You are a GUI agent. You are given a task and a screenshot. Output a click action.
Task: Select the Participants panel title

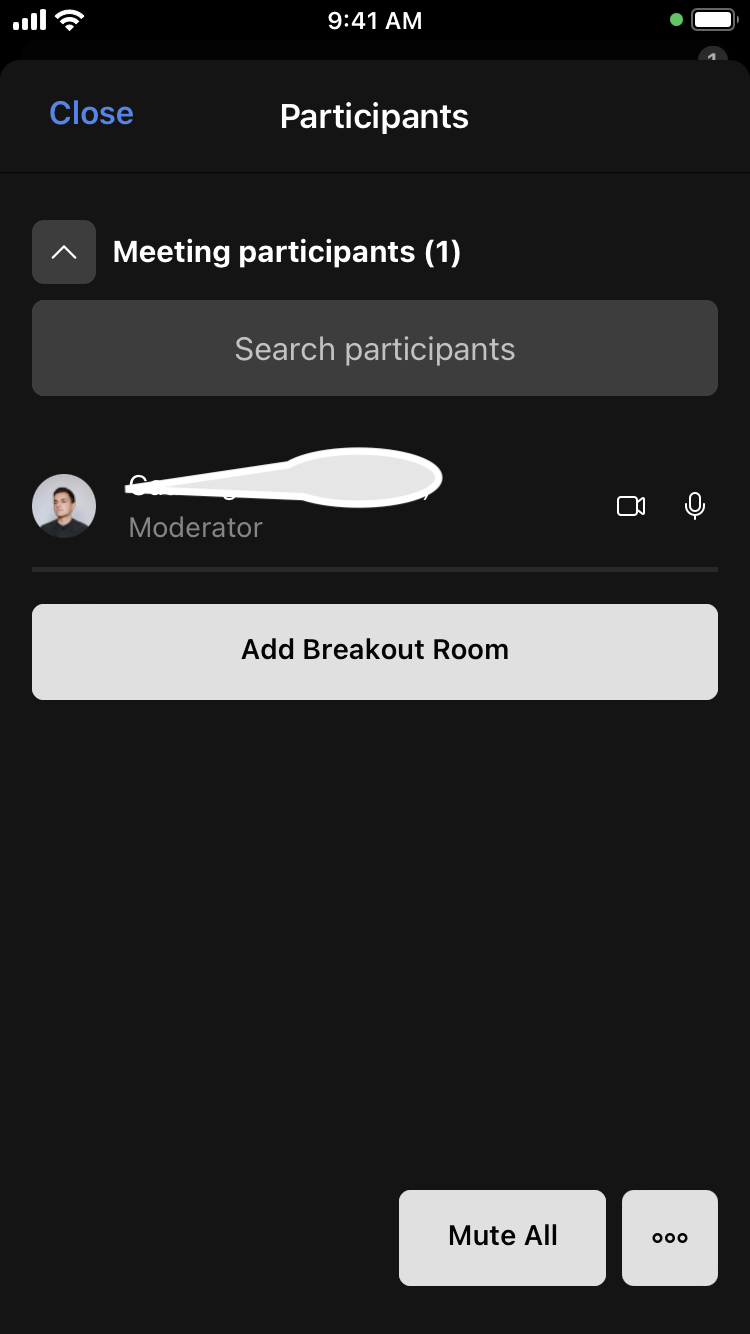pos(374,116)
